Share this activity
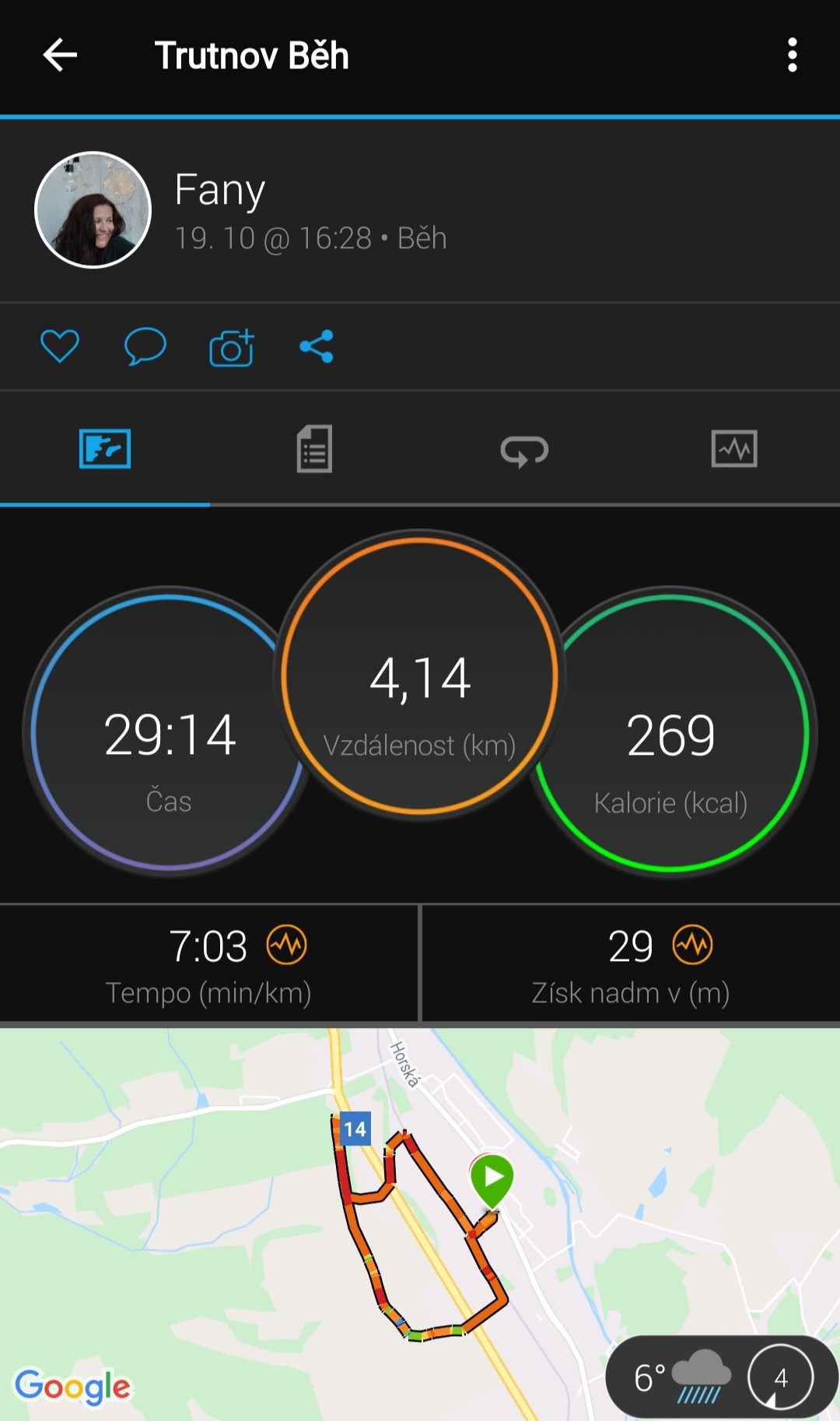Screen dimensions: 840x1421 (317, 346)
